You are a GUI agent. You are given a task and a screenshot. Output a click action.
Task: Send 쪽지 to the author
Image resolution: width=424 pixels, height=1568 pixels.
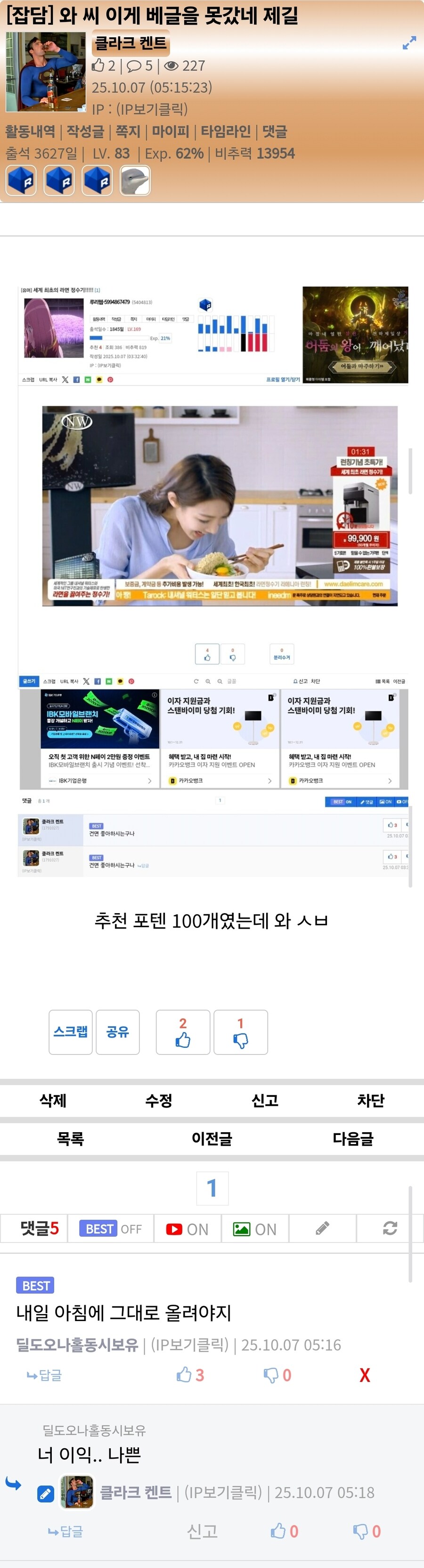(128, 131)
